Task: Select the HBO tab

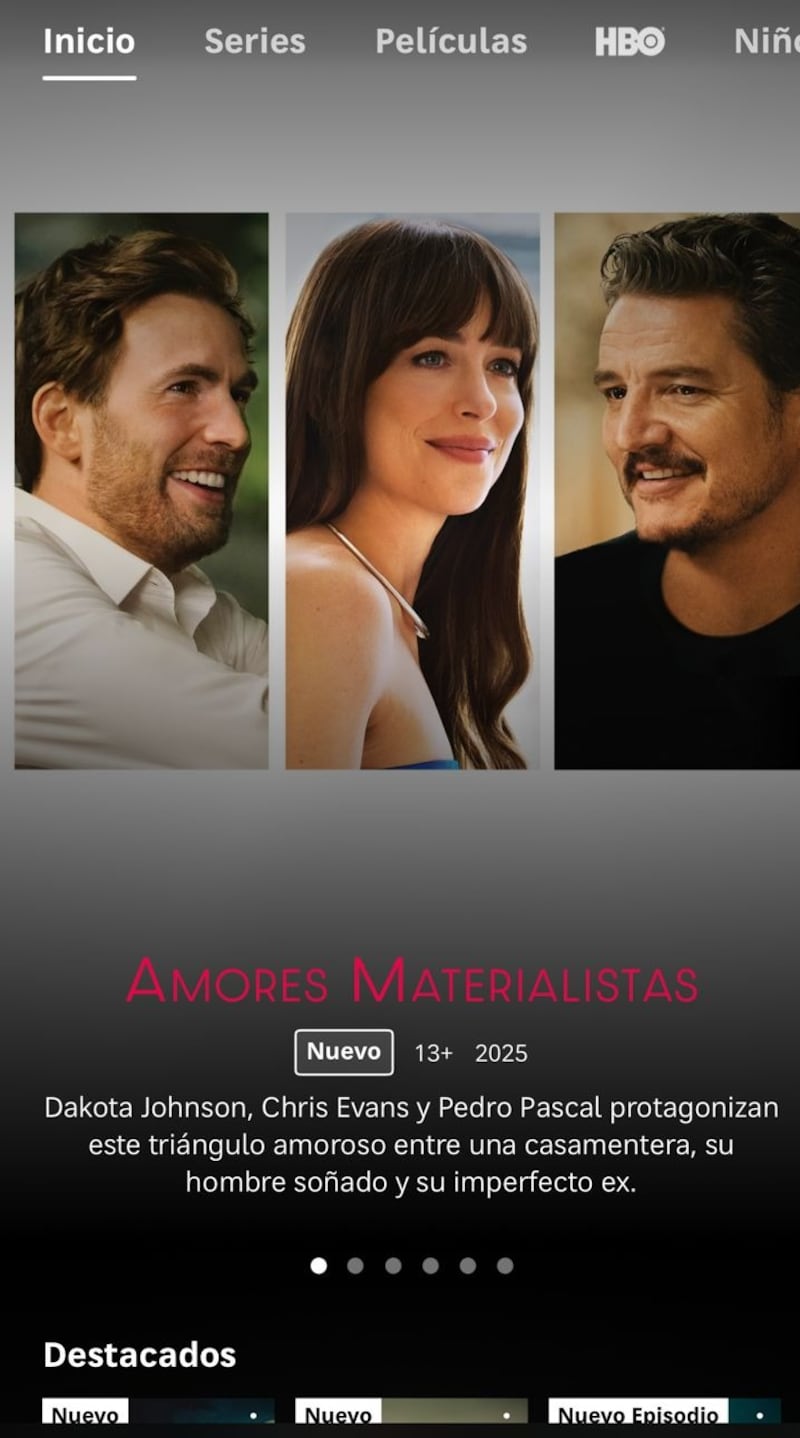Action: pos(630,41)
